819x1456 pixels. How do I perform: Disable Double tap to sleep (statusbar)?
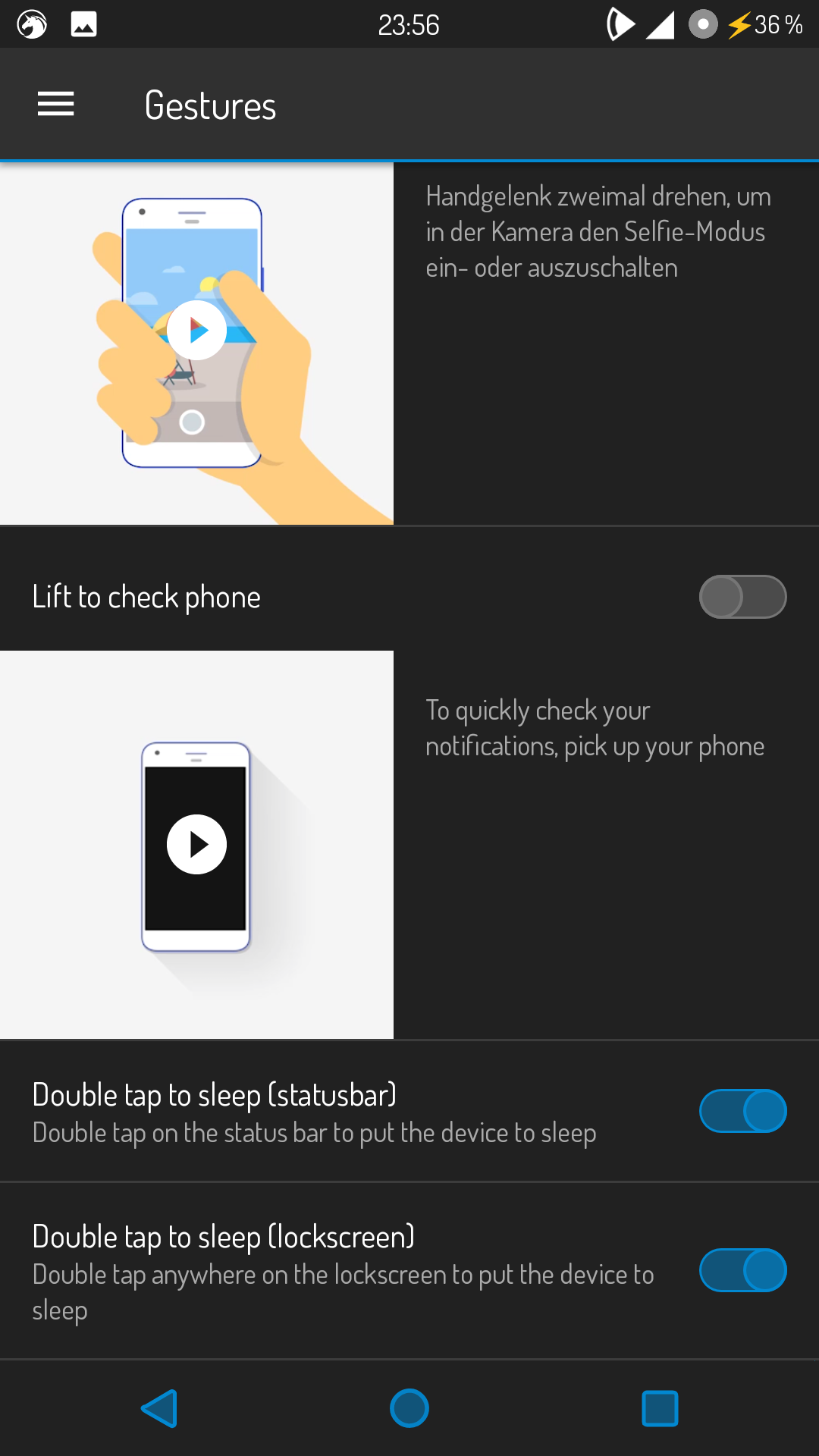(x=742, y=1111)
